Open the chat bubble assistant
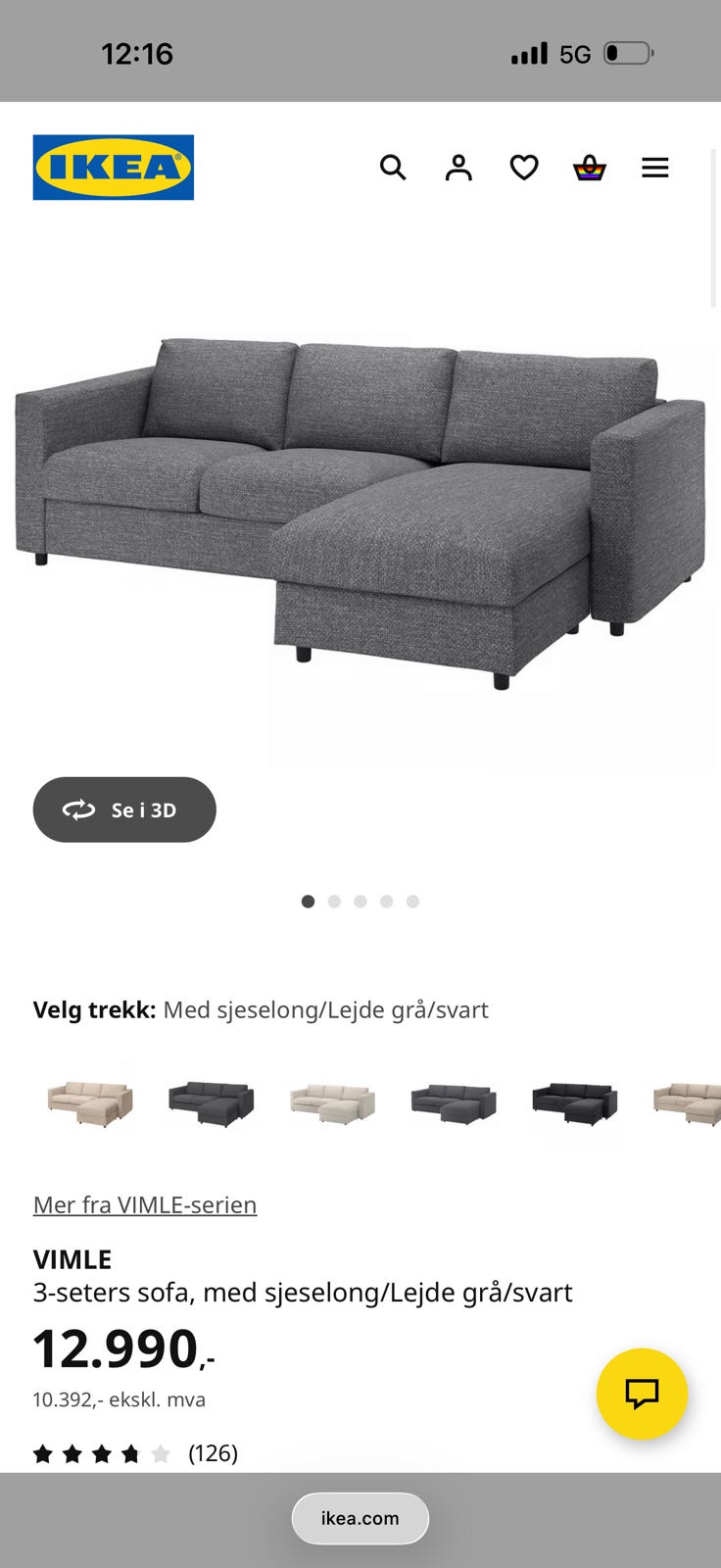 (x=642, y=1394)
